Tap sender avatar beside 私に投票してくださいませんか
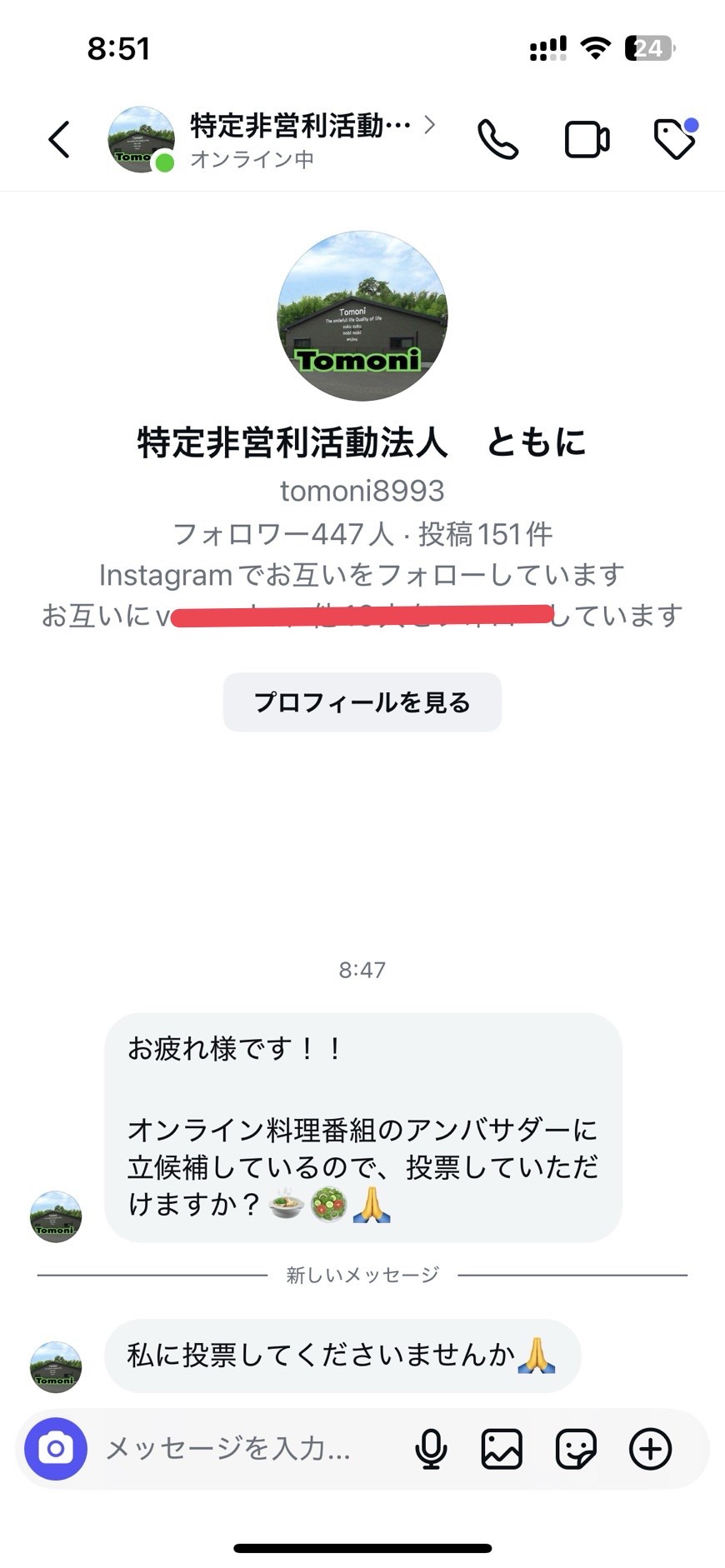 coord(56,1367)
